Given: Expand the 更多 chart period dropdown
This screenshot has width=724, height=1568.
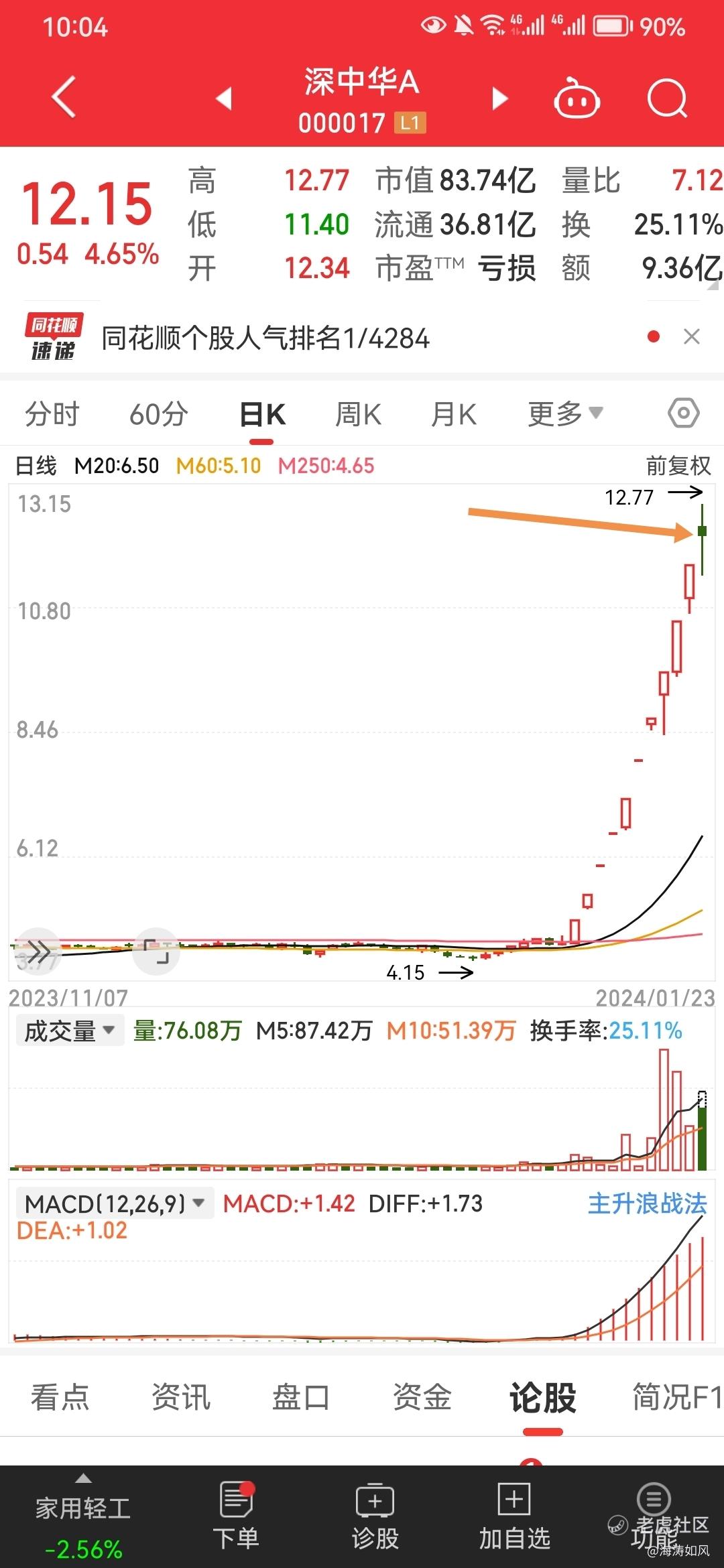Looking at the screenshot, I should (565, 414).
